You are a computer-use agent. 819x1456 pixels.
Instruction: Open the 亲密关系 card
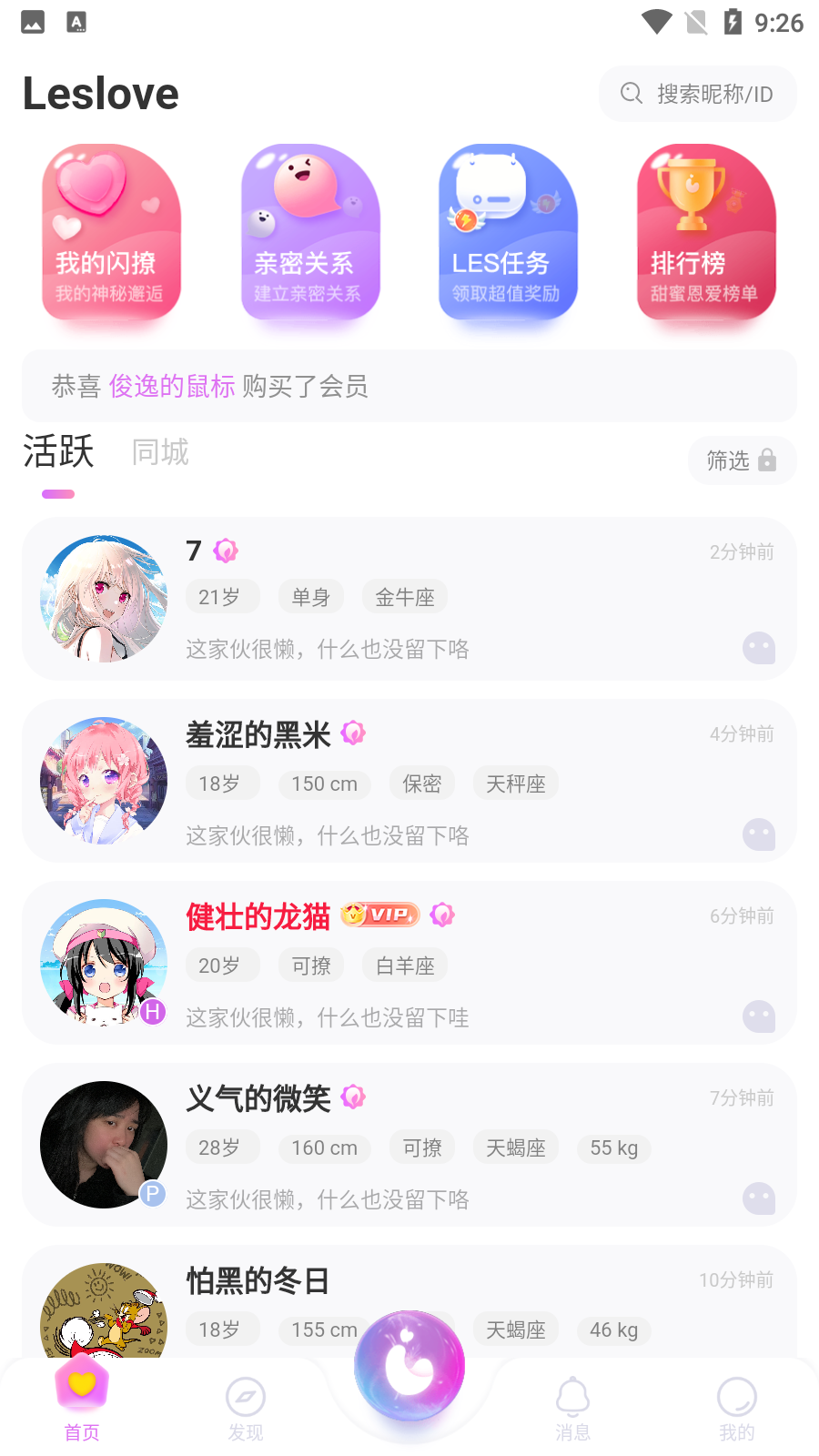pyautogui.click(x=310, y=233)
